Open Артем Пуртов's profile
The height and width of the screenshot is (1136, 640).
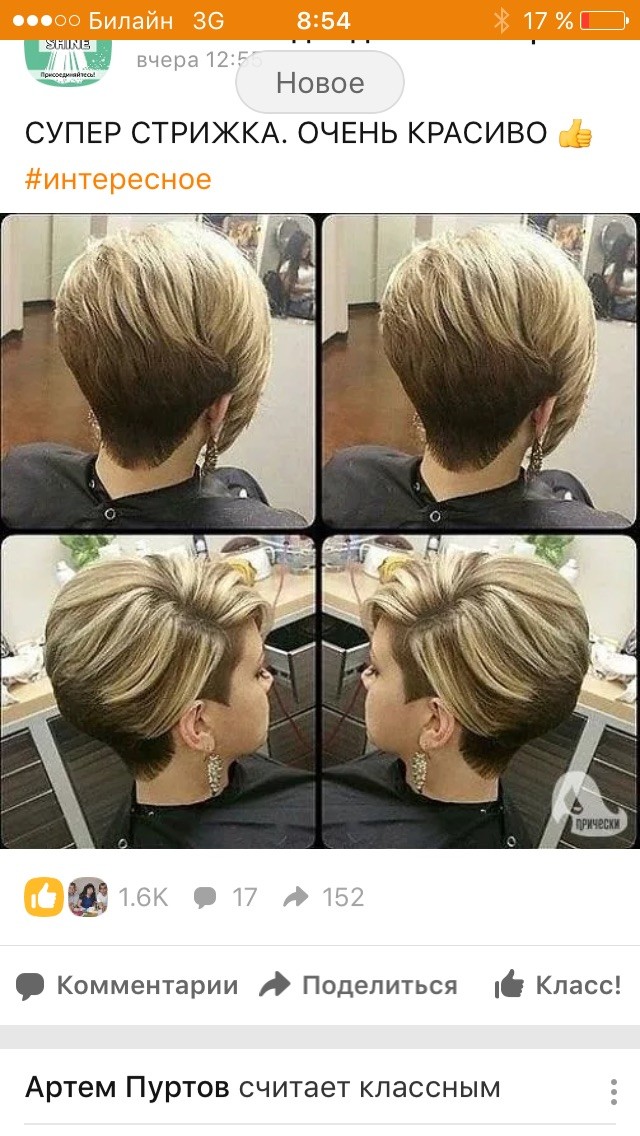[x=127, y=1087]
